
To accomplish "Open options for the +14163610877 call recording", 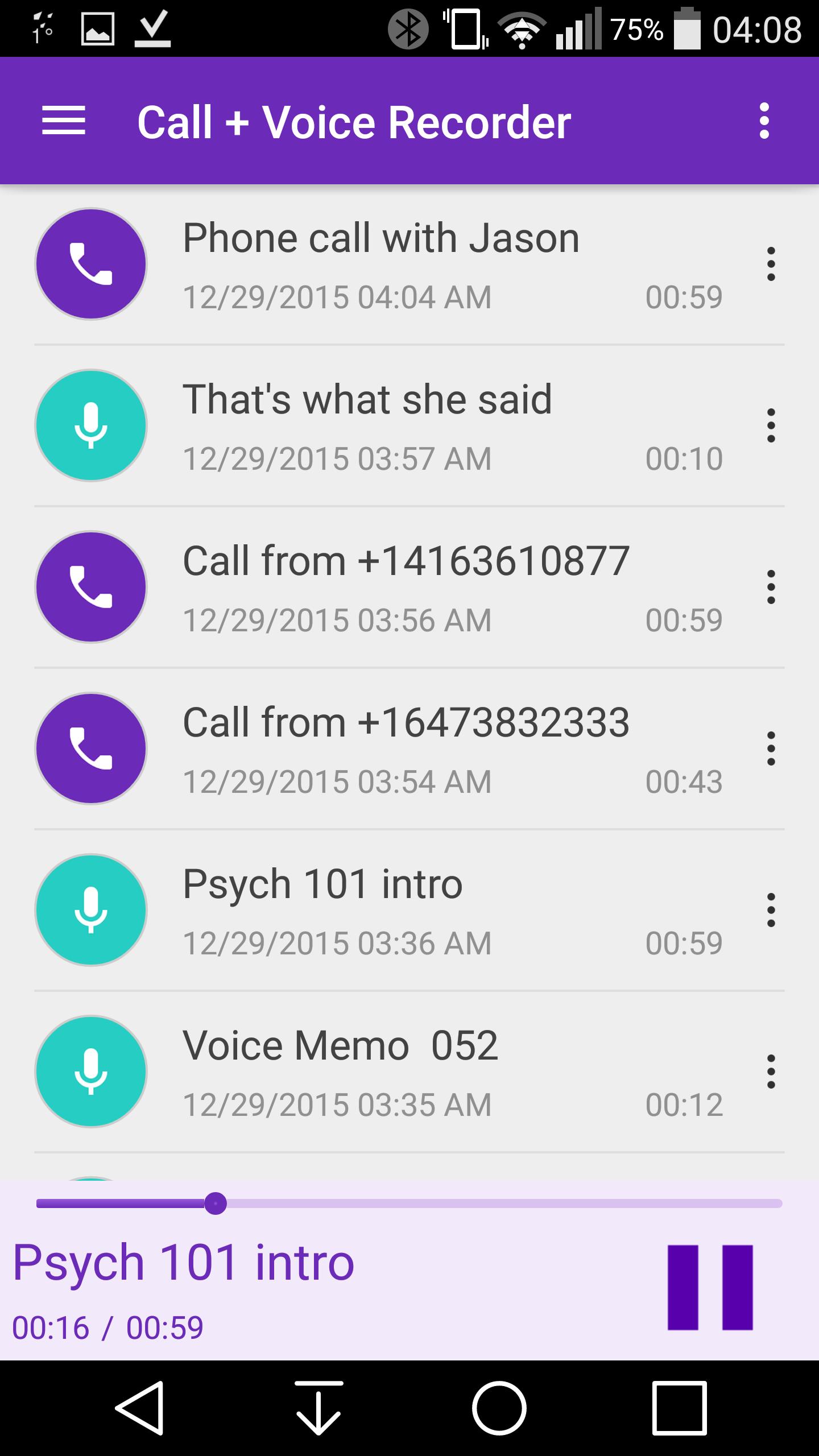I will (x=771, y=587).
